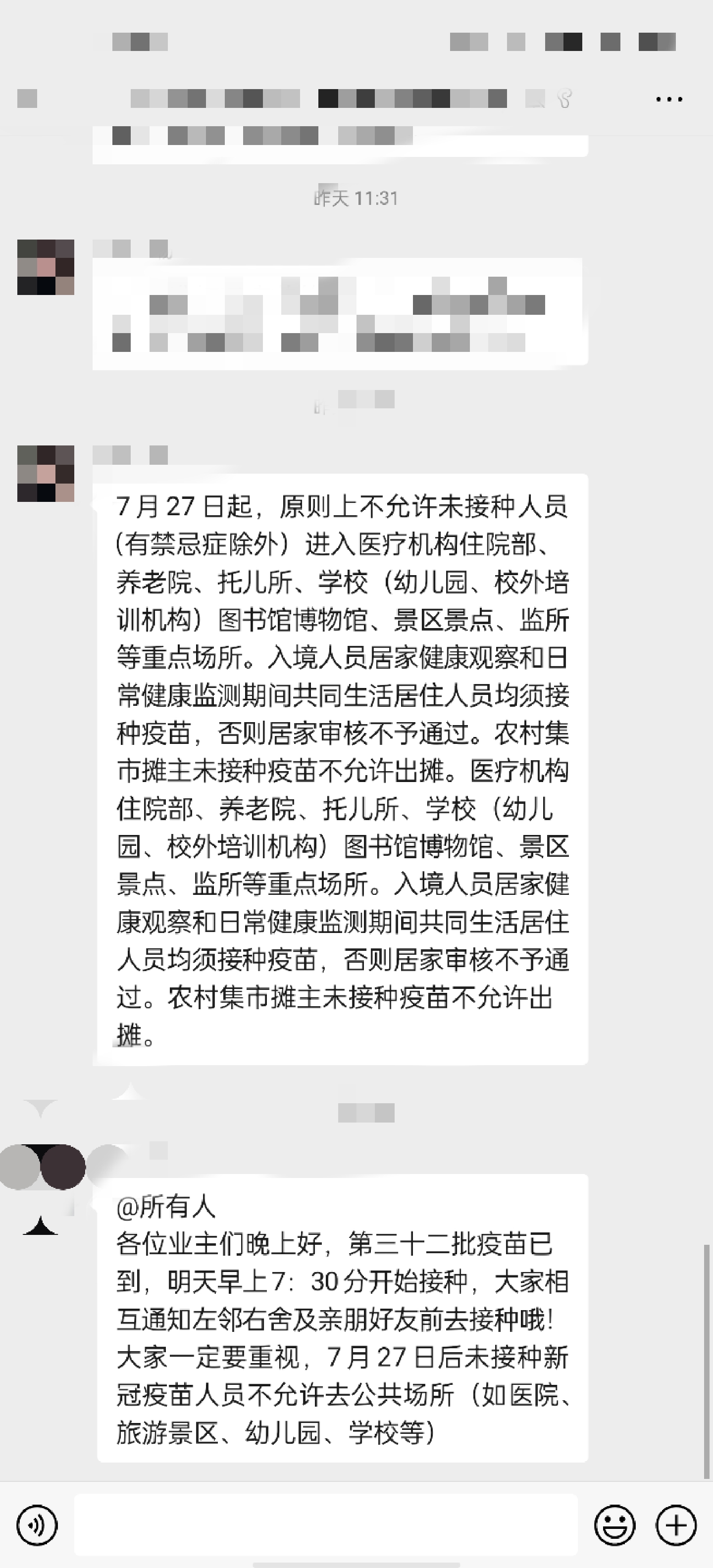Open the emoji sticker picker
This screenshot has width=713, height=1568.
tap(614, 1525)
